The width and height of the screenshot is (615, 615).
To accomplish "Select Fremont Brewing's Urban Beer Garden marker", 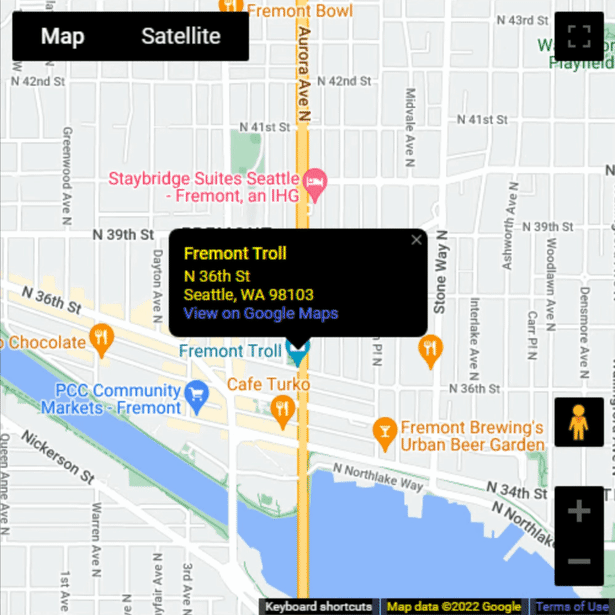I will 383,430.
